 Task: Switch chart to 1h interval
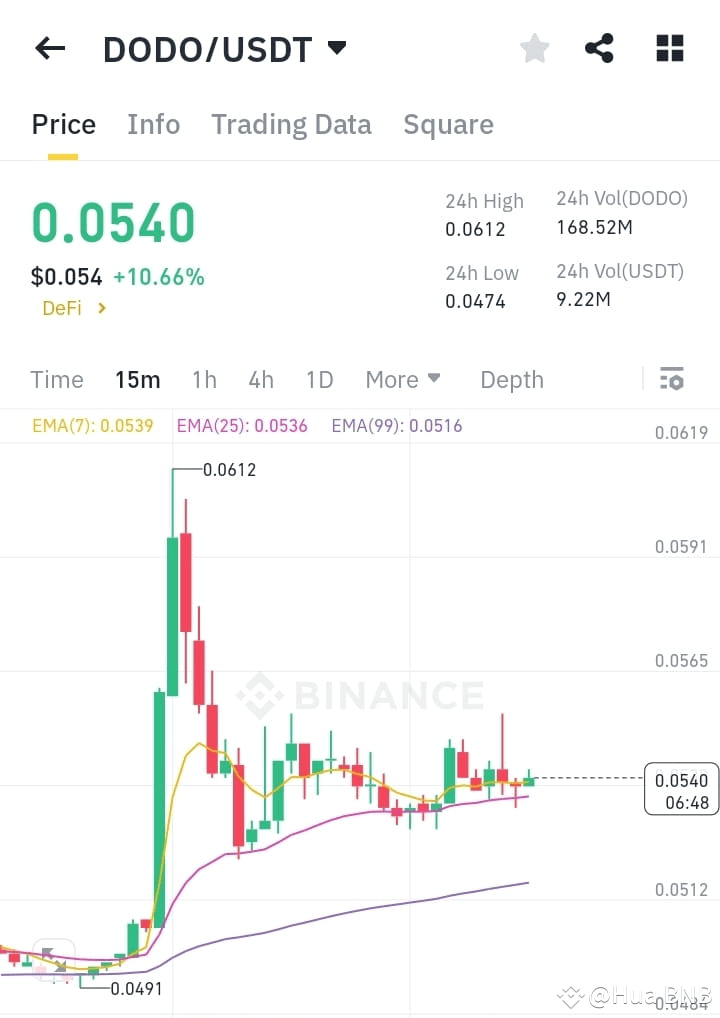(x=204, y=379)
